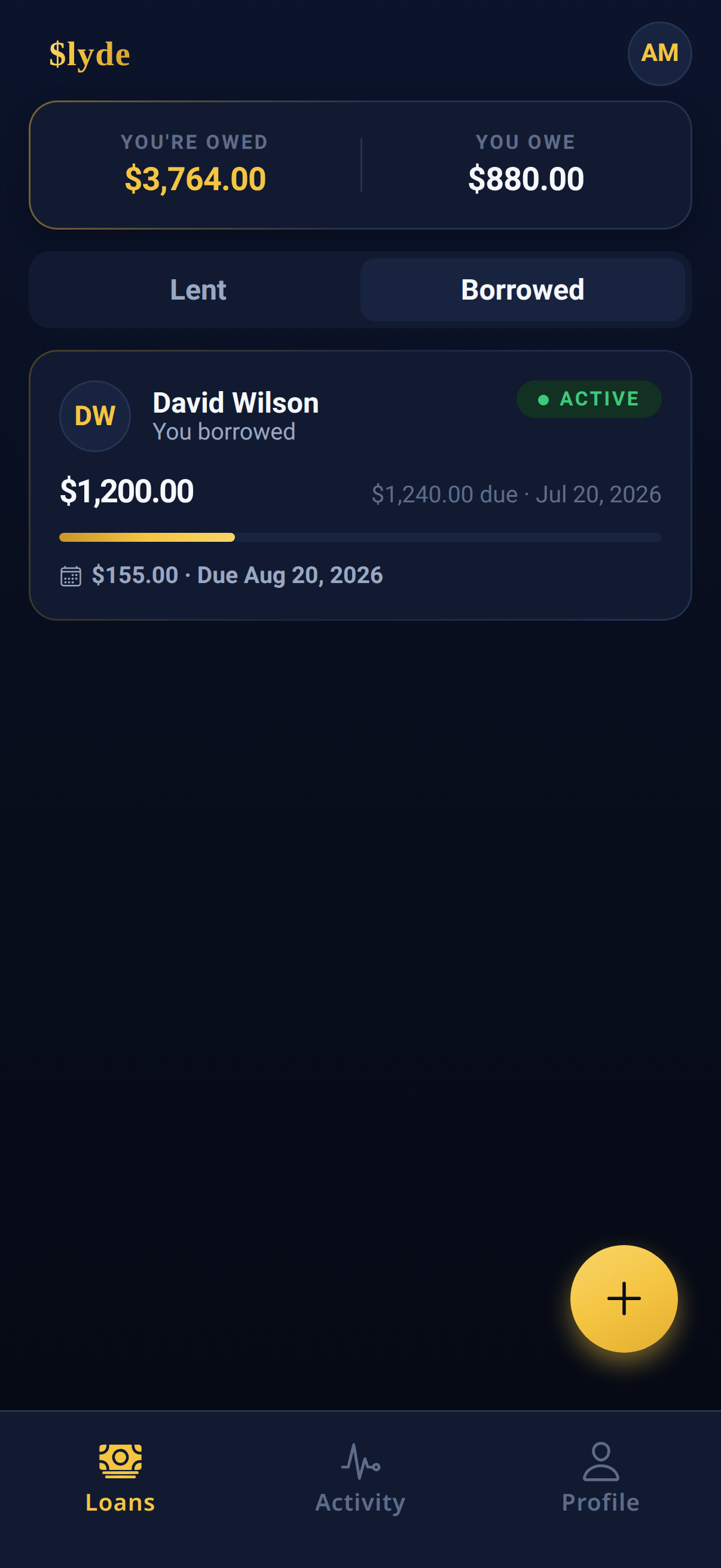Go to the Loans tab

pos(121,1477)
